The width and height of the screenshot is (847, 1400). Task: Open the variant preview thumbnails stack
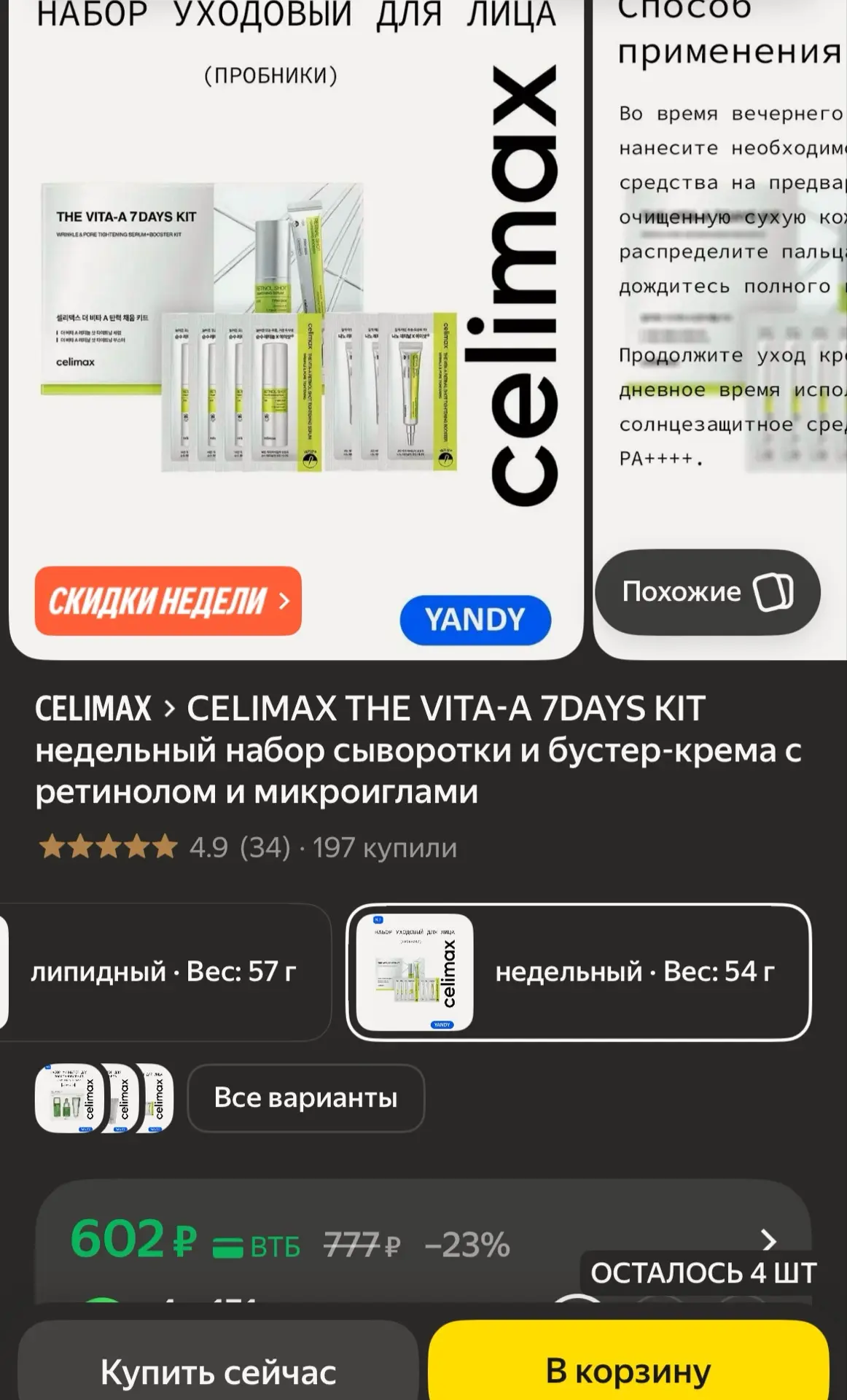[104, 1098]
